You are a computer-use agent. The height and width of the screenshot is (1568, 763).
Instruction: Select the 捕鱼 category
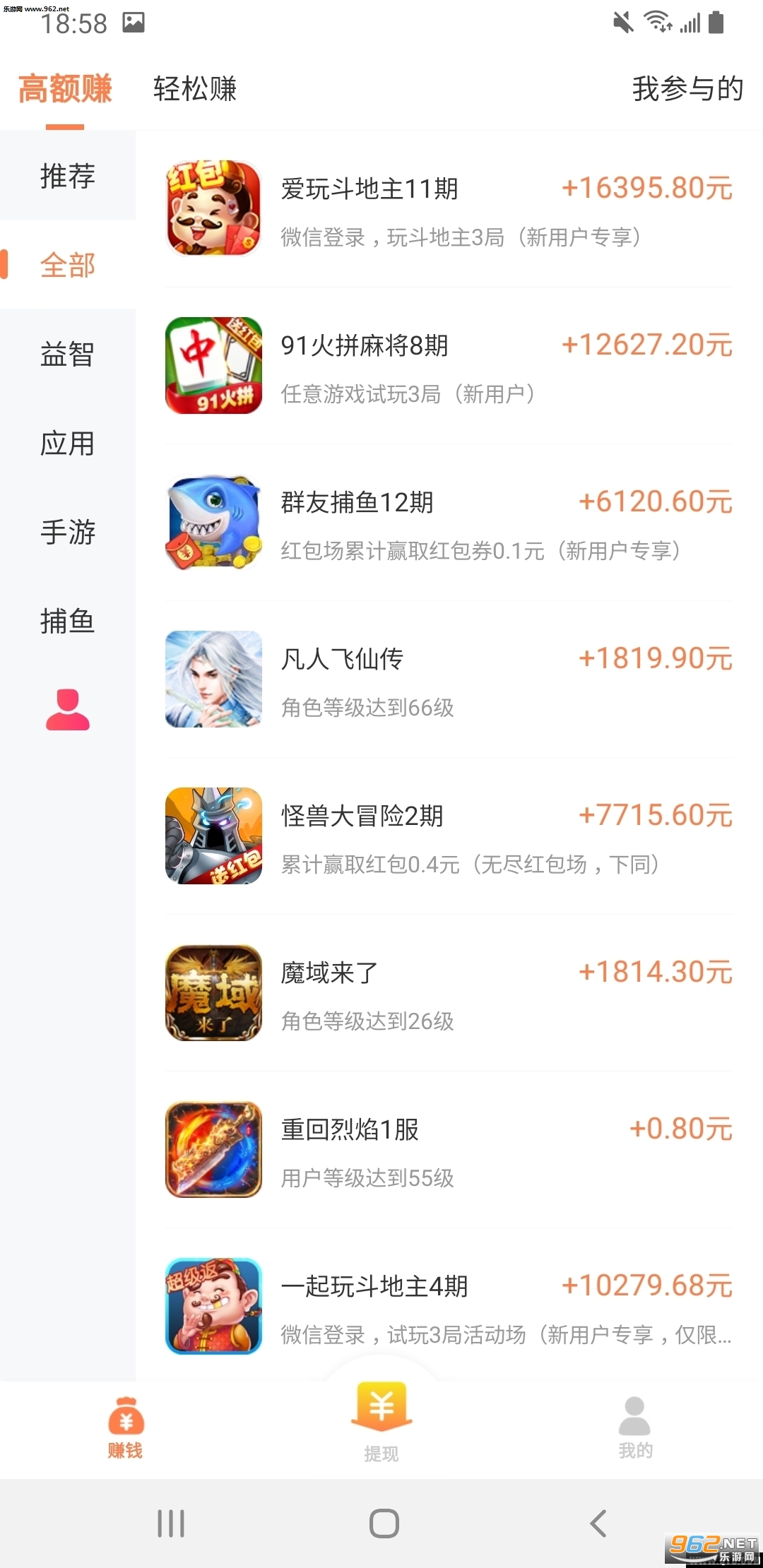pos(68,621)
